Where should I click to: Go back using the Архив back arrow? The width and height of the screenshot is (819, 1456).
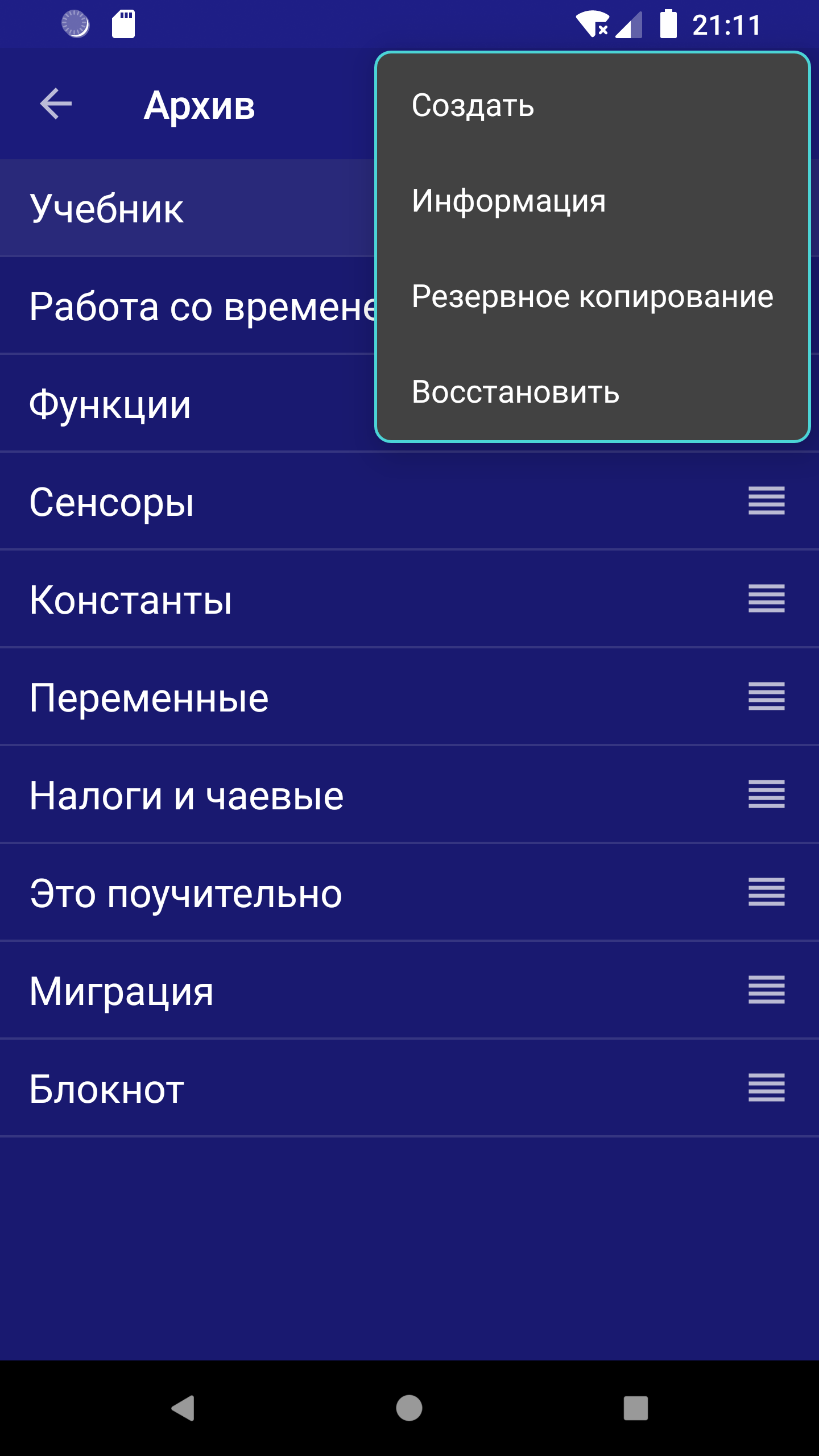point(56,104)
